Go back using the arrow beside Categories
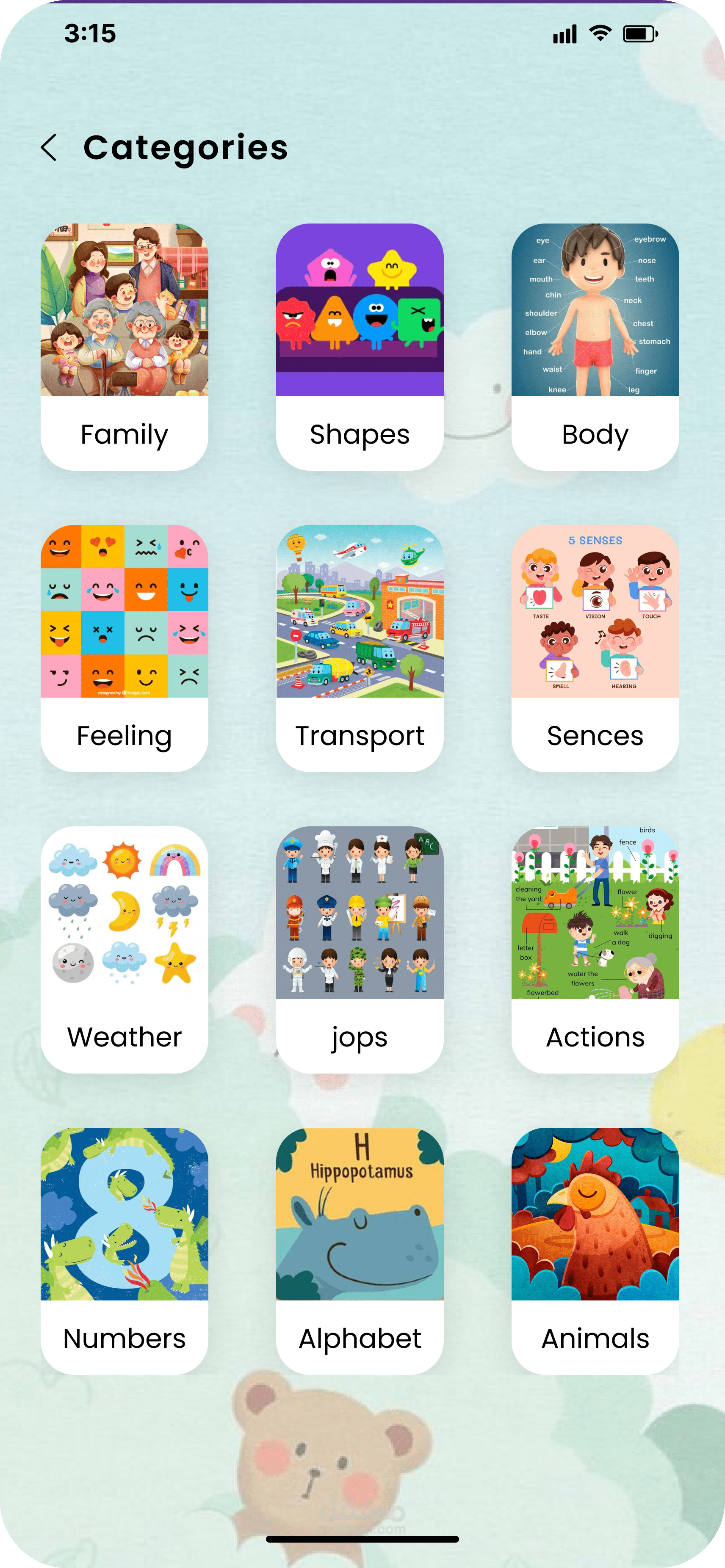This screenshot has height=1568, width=725. coord(49,148)
